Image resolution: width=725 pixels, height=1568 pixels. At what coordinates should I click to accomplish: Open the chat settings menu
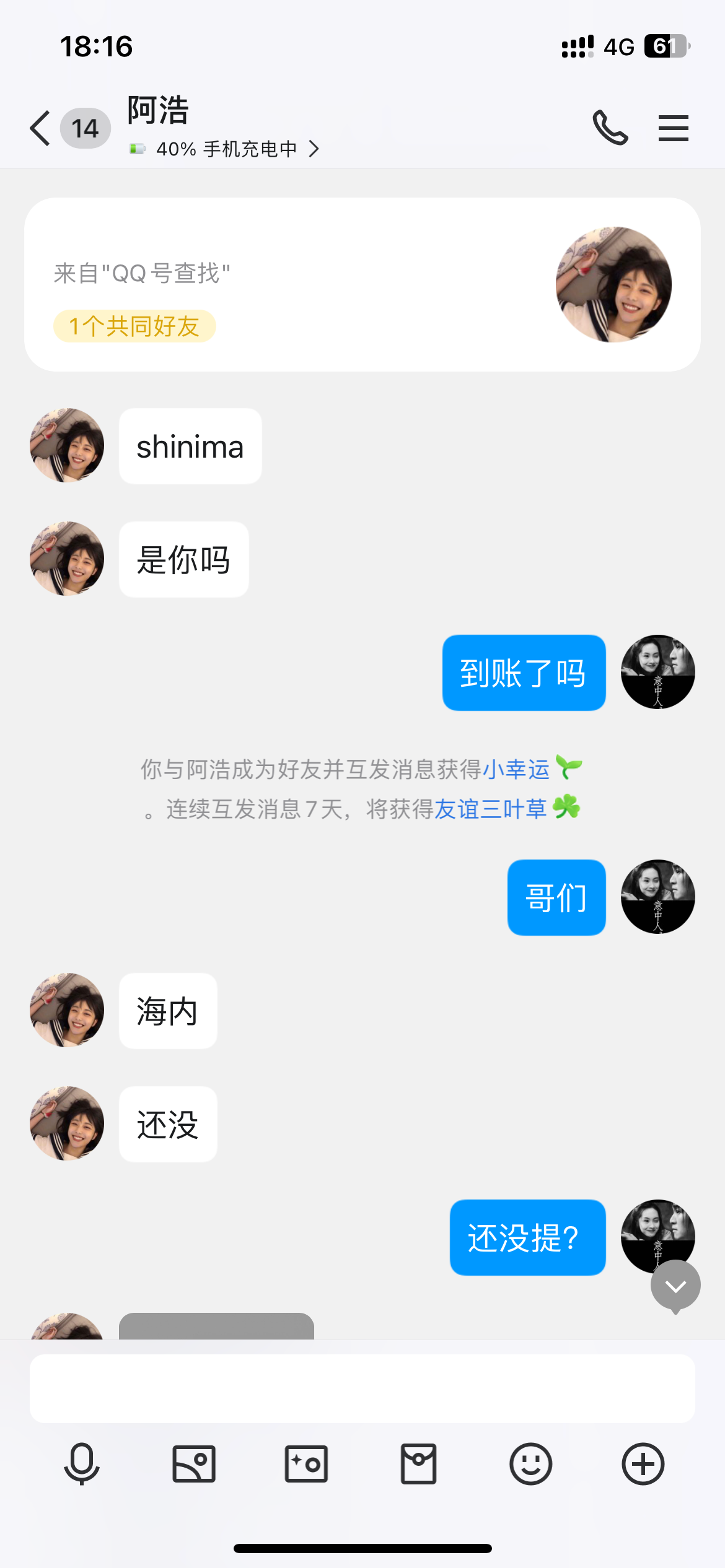click(674, 128)
